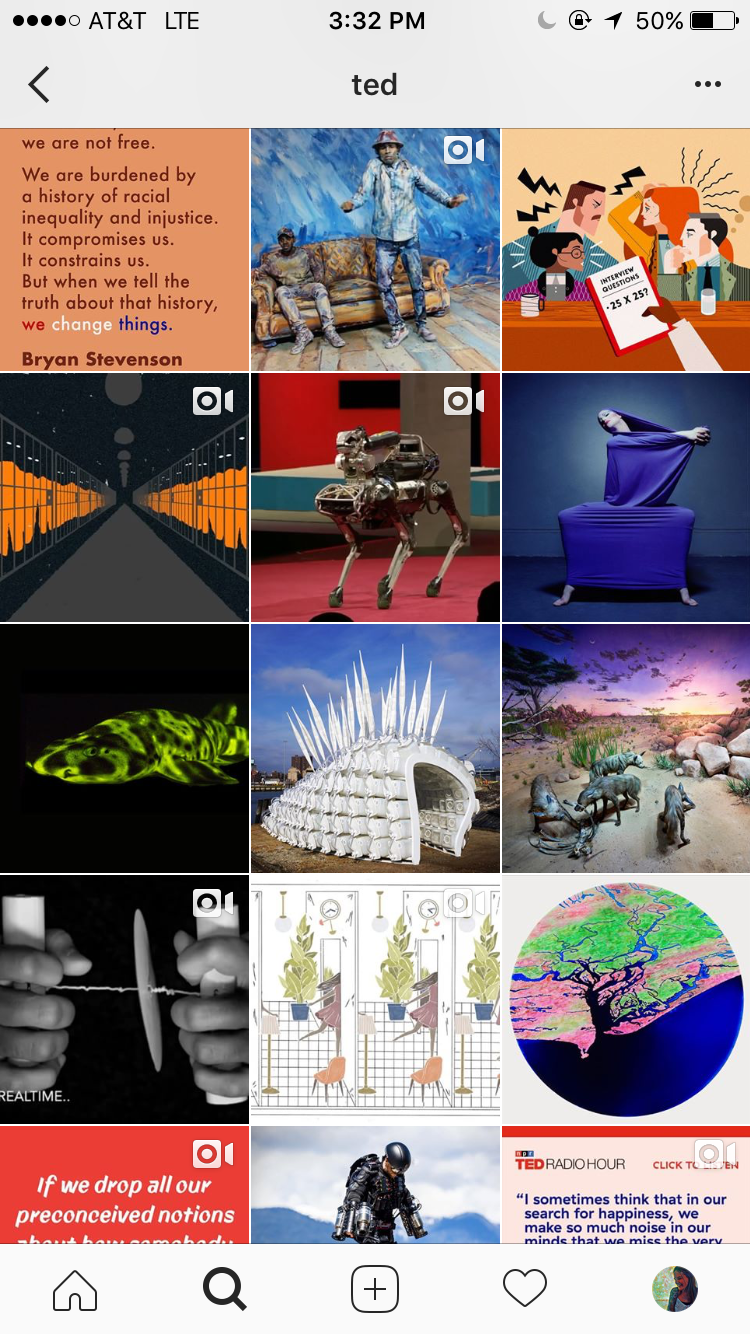
Task: Open the Bryan Stevenson quote post
Action: click(124, 250)
